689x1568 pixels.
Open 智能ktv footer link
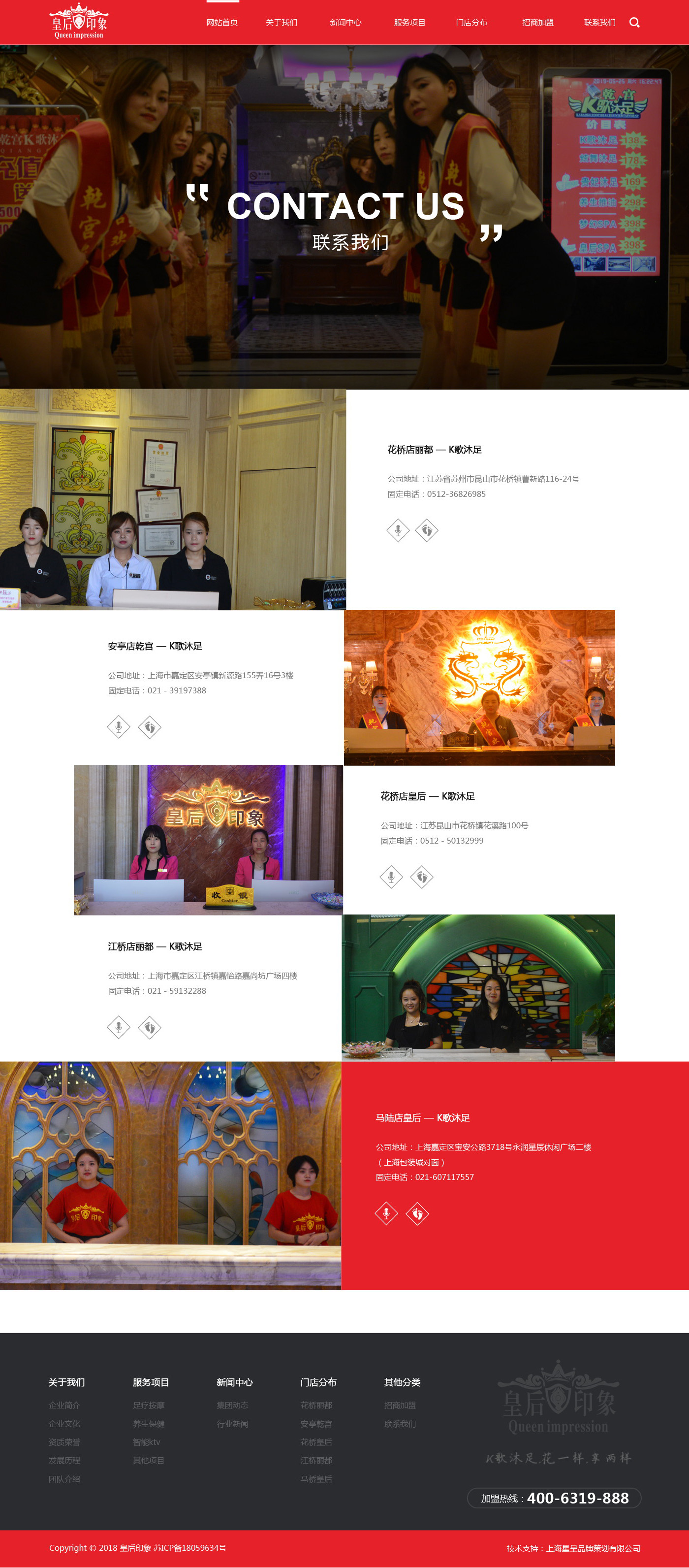(147, 1442)
